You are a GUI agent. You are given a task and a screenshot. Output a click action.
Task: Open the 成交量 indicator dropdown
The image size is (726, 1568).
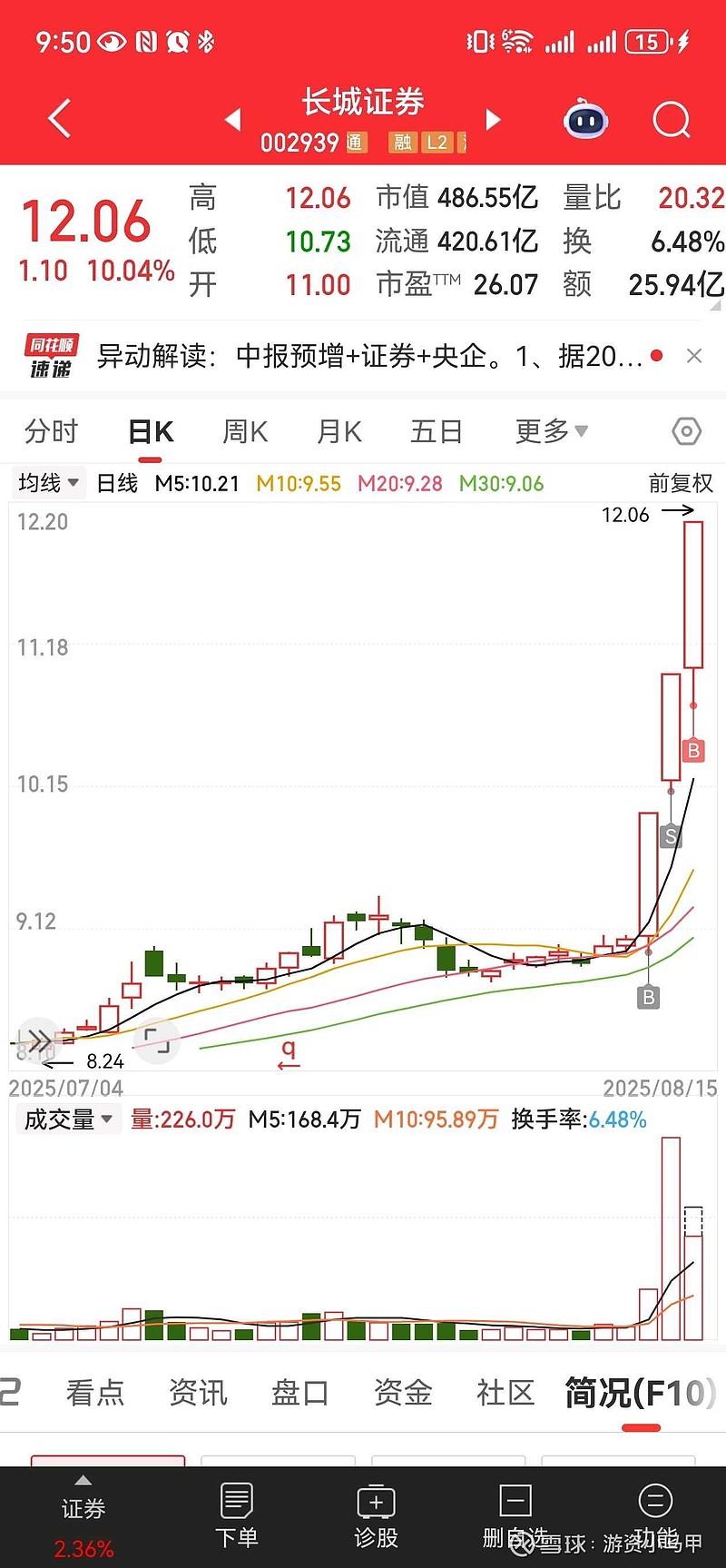[68, 1119]
